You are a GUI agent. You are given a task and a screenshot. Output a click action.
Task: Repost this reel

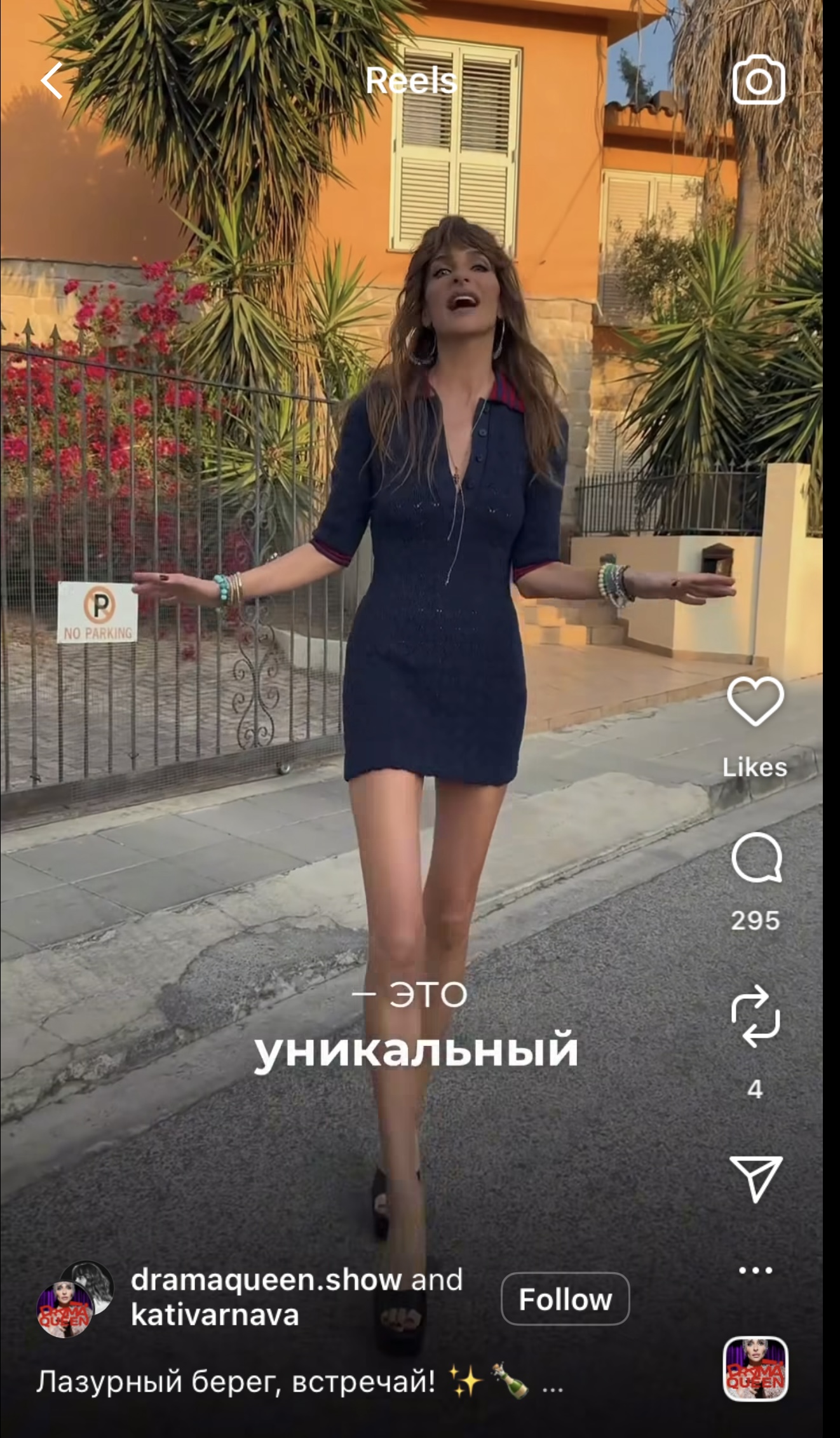pyautogui.click(x=755, y=1016)
